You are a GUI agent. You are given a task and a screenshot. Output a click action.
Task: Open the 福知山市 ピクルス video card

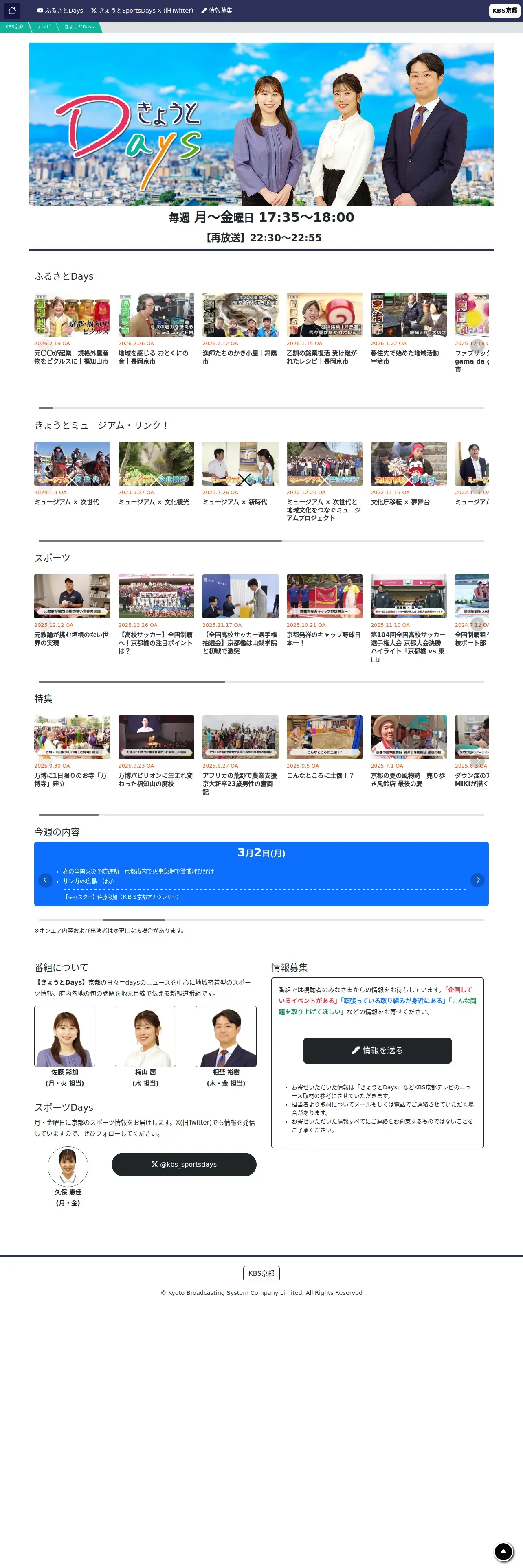click(72, 328)
